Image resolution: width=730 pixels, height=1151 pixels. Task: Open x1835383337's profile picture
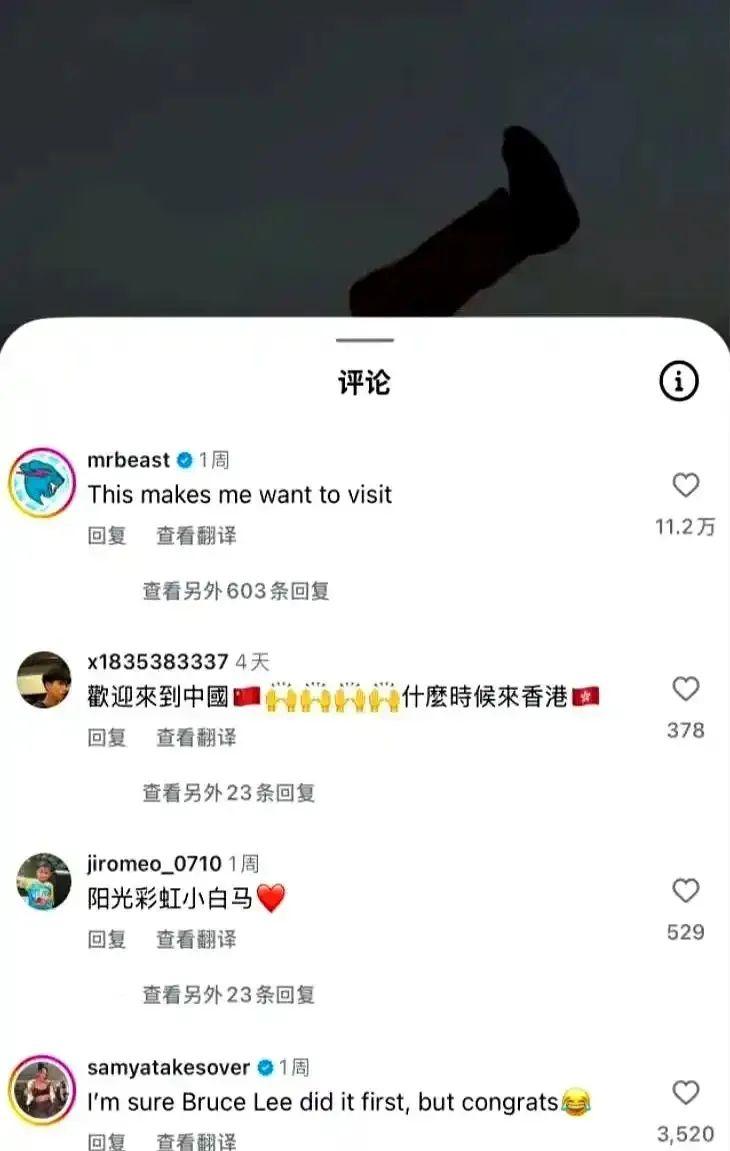point(44,680)
